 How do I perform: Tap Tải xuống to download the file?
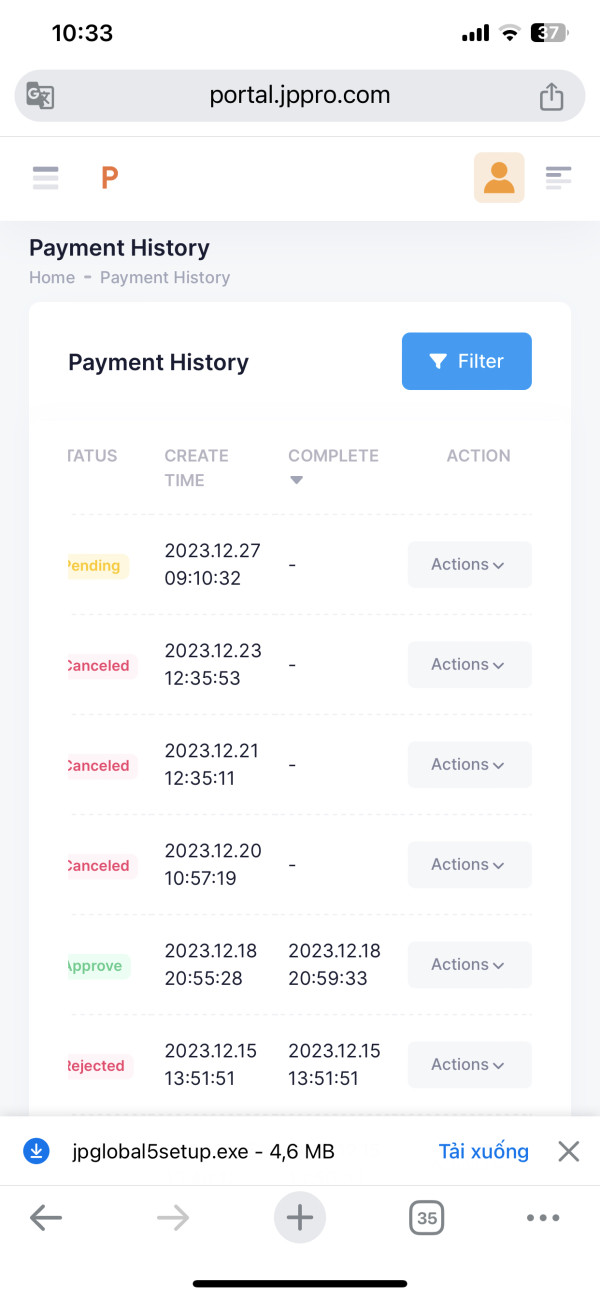[x=484, y=1151]
